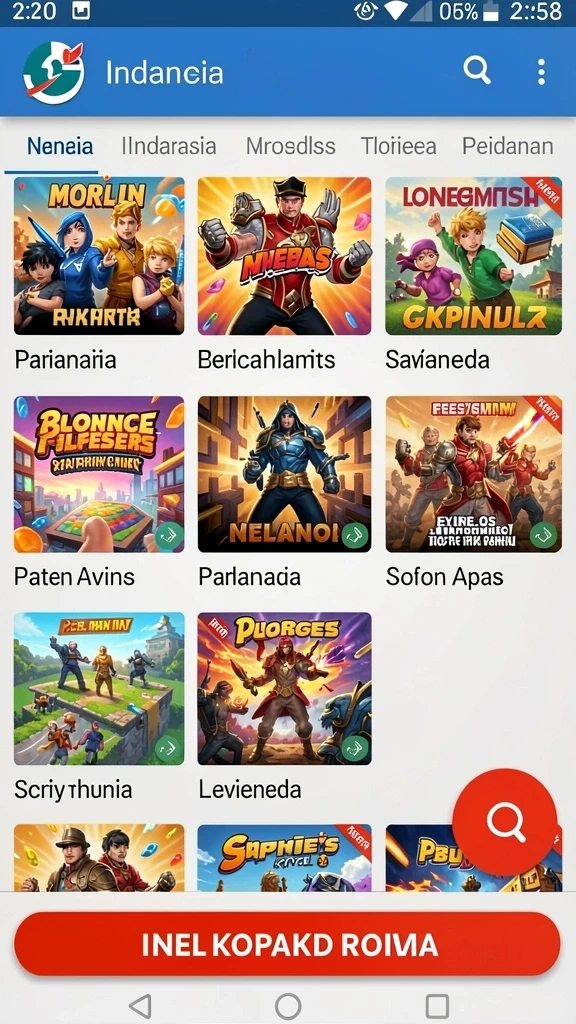576x1024 pixels.
Task: Go back using the system back button
Action: point(139,1005)
